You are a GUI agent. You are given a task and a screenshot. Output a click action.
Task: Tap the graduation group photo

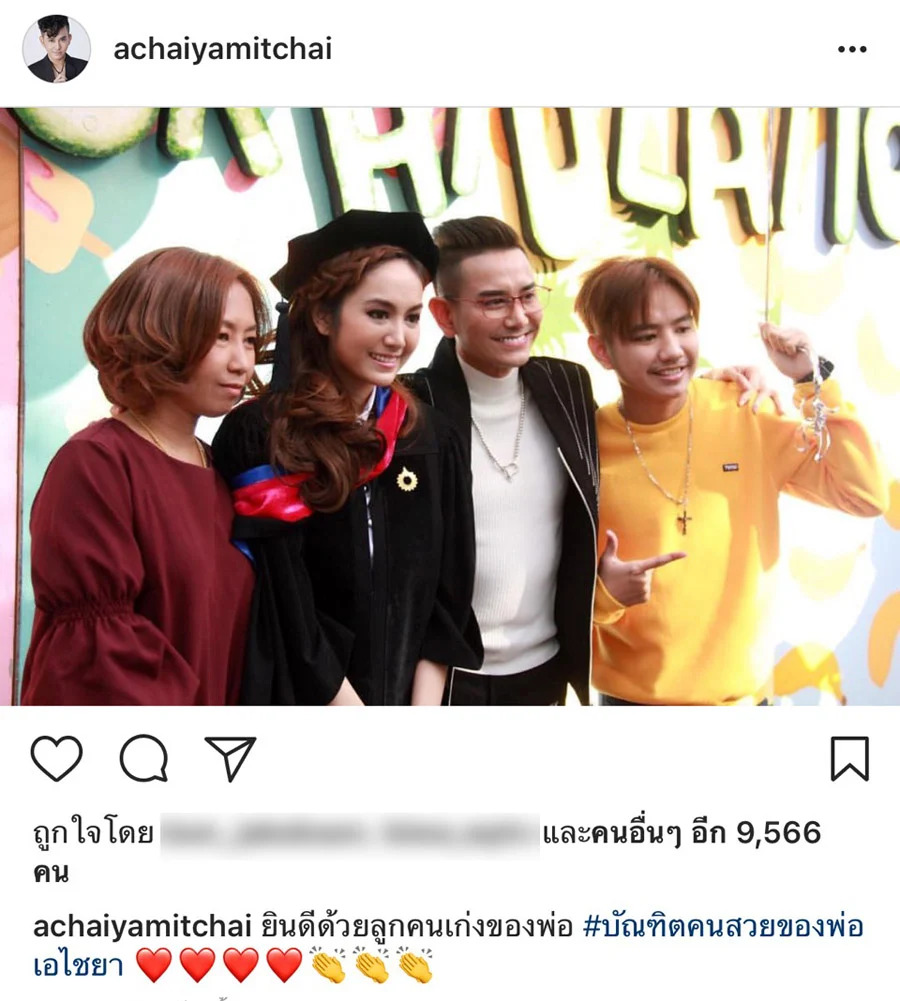click(450, 406)
